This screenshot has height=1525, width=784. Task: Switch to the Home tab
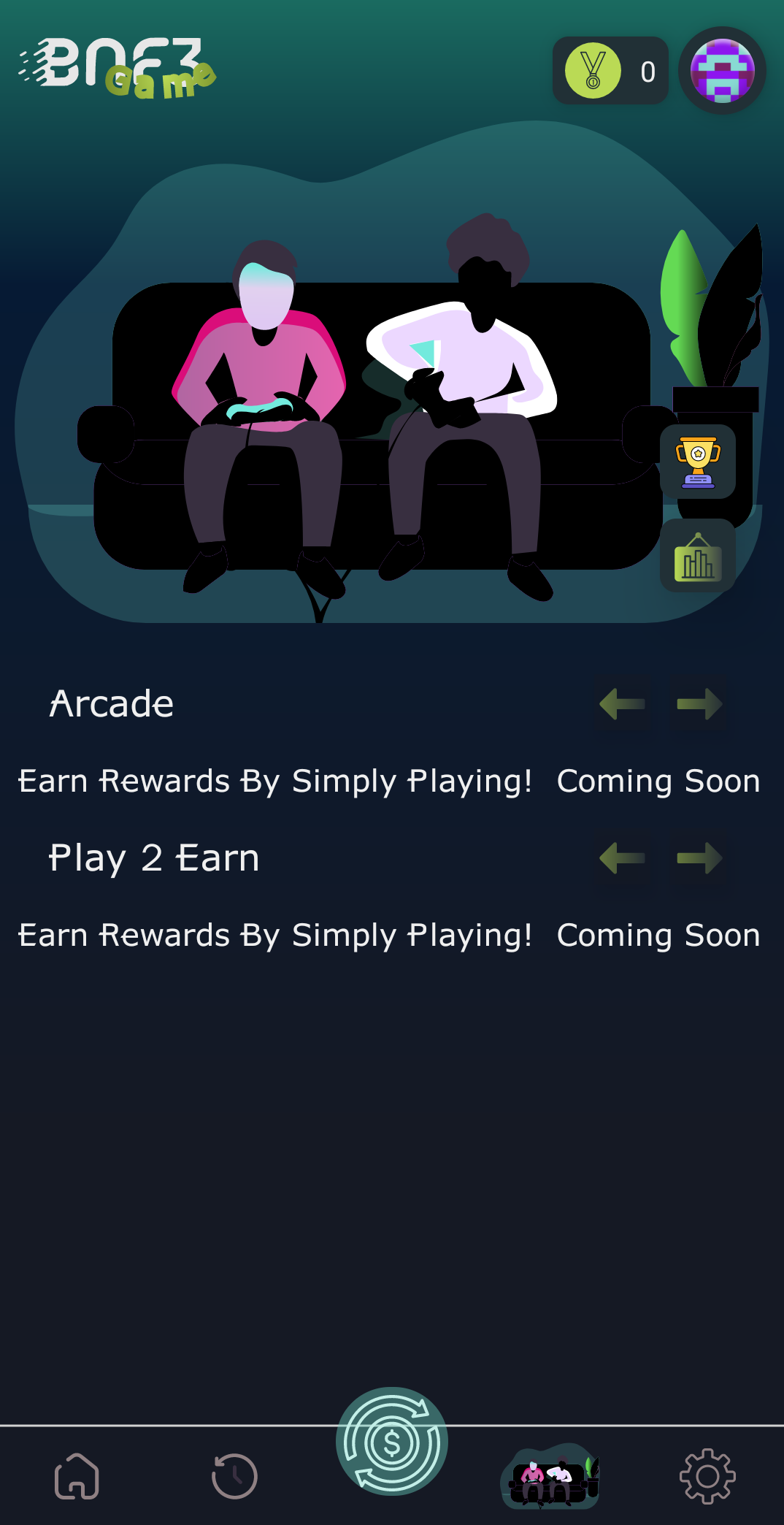click(x=77, y=1476)
